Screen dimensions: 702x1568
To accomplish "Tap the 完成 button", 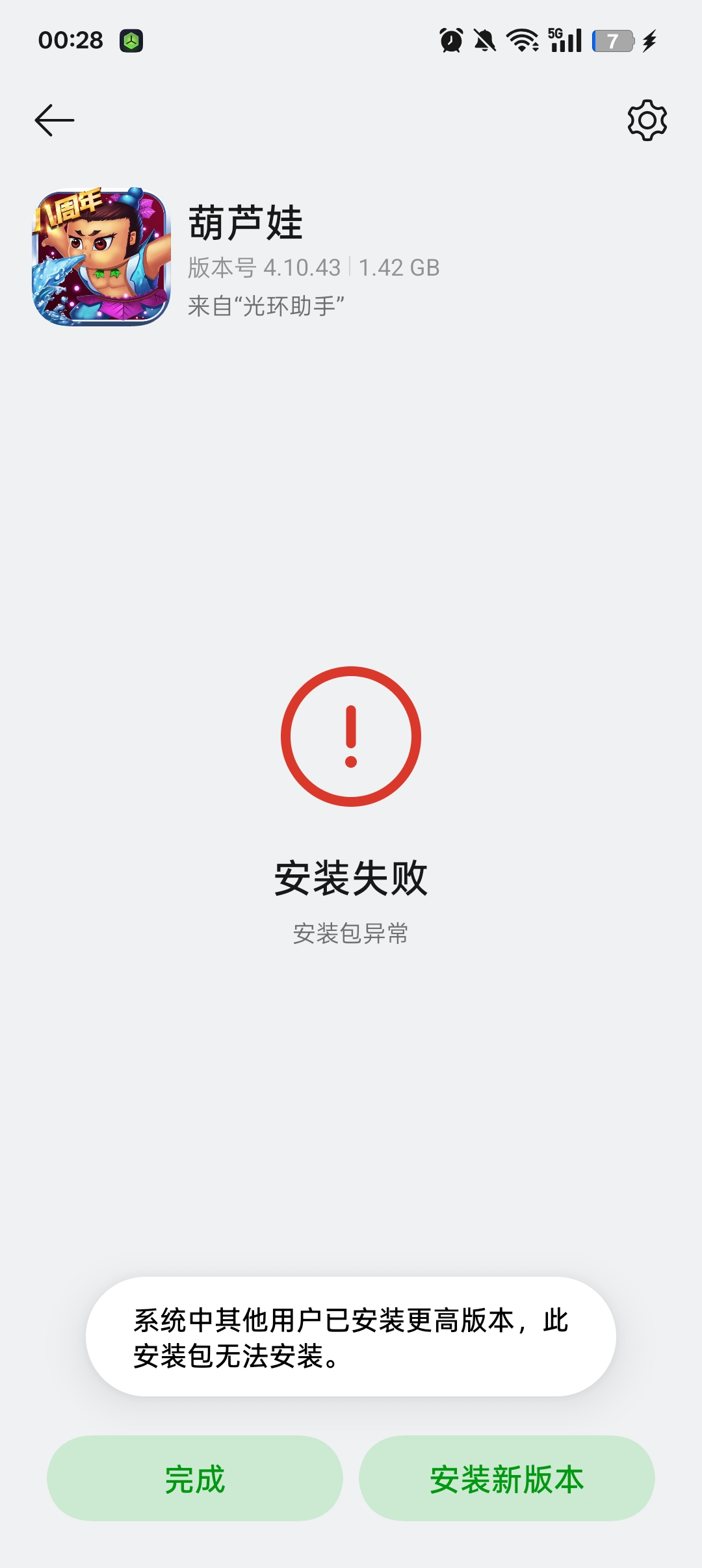I will tap(194, 1479).
